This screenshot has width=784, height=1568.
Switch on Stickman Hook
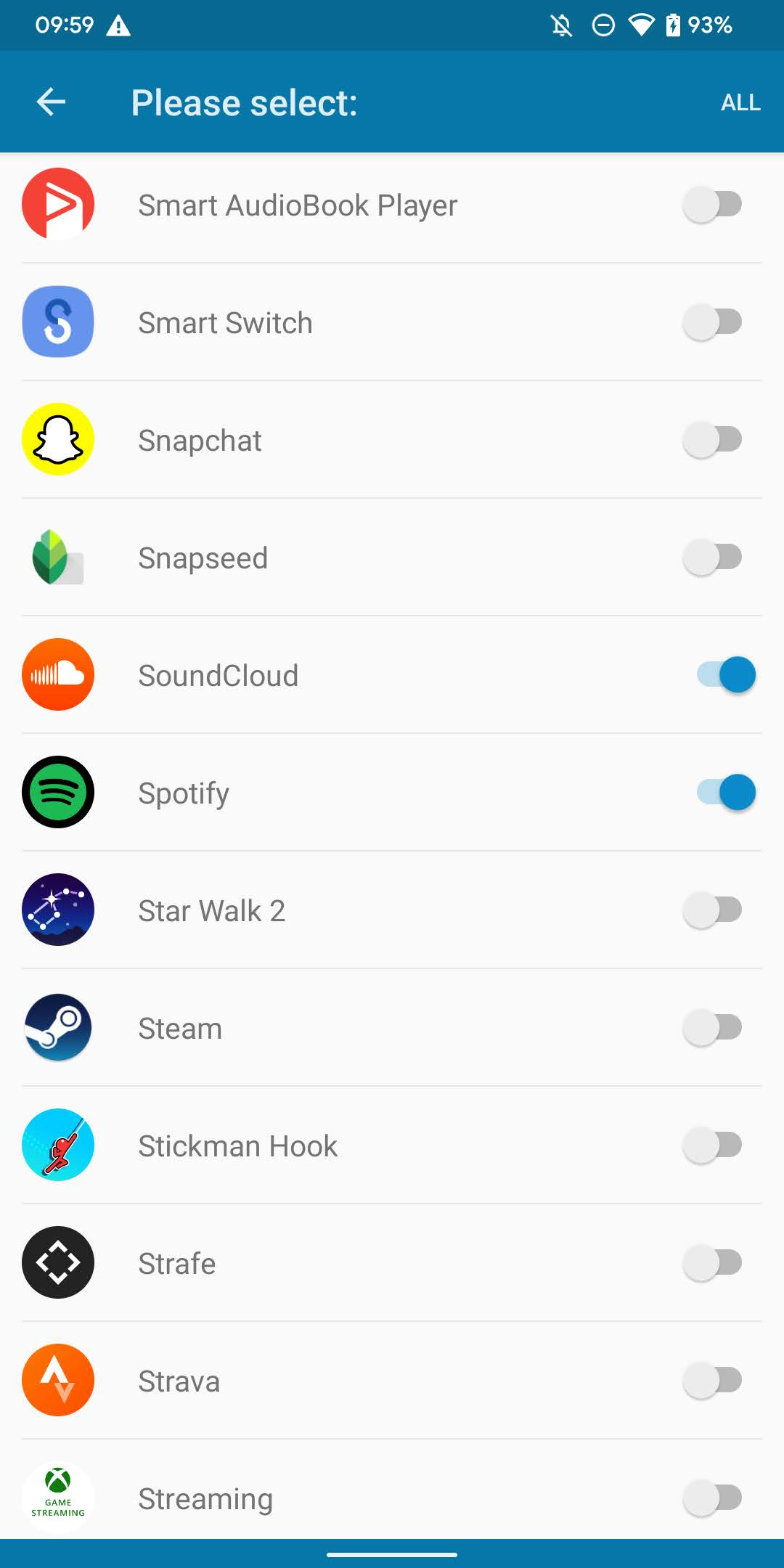click(x=713, y=1146)
